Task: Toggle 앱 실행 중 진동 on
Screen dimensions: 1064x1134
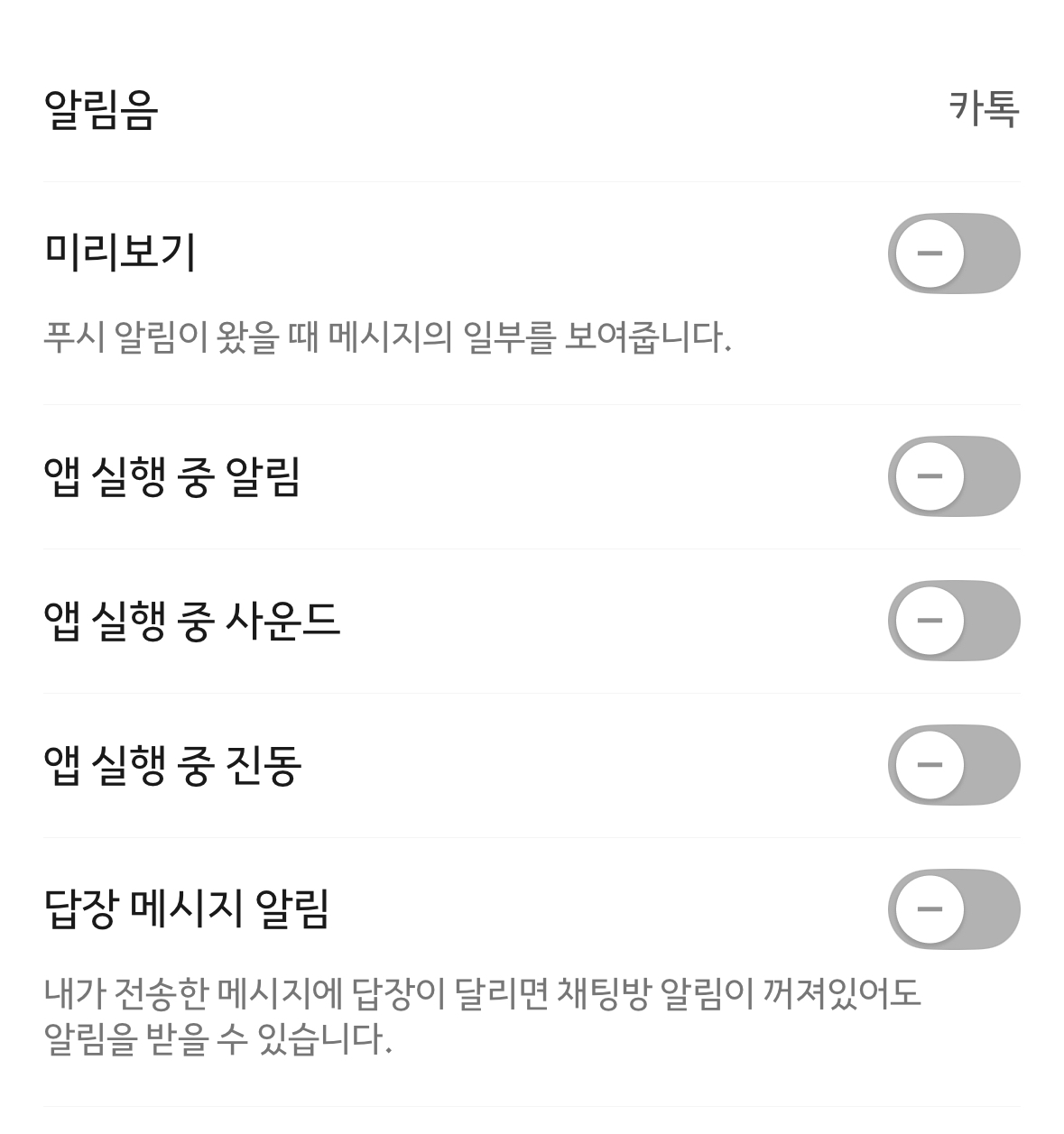Action: point(954,765)
